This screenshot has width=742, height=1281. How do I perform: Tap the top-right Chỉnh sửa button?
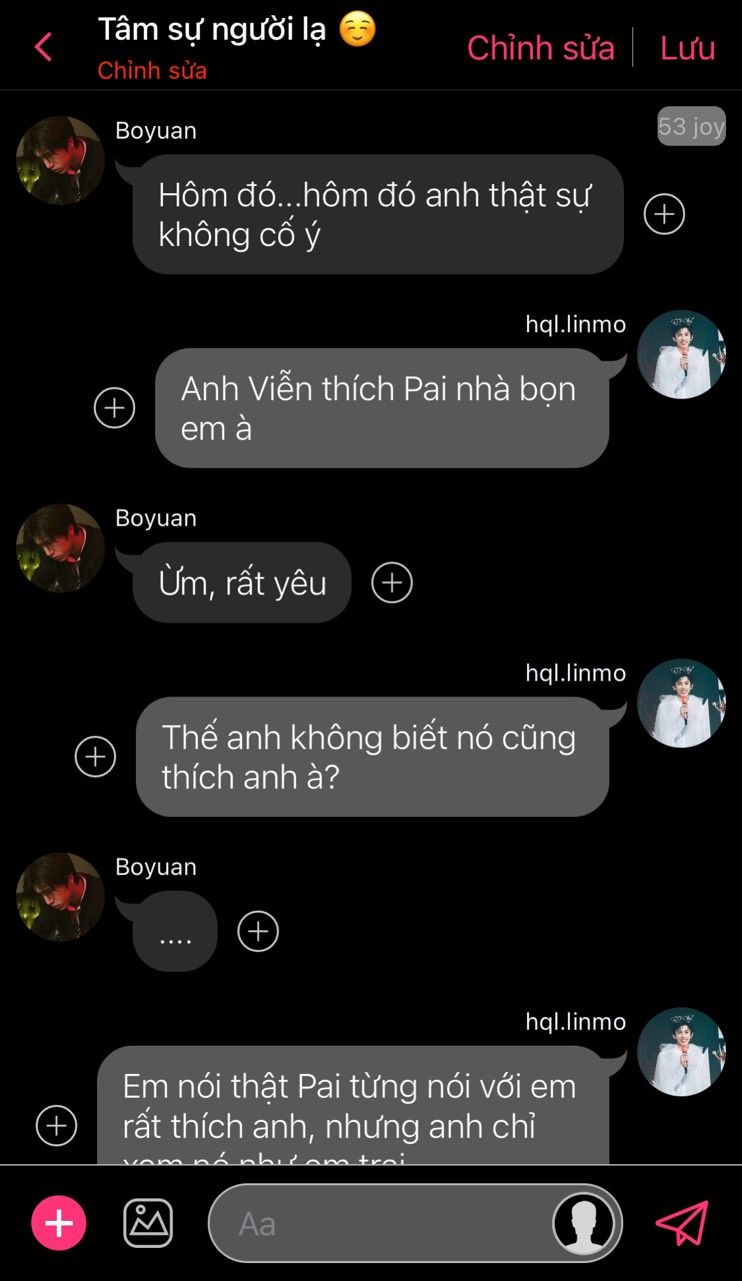coord(540,47)
